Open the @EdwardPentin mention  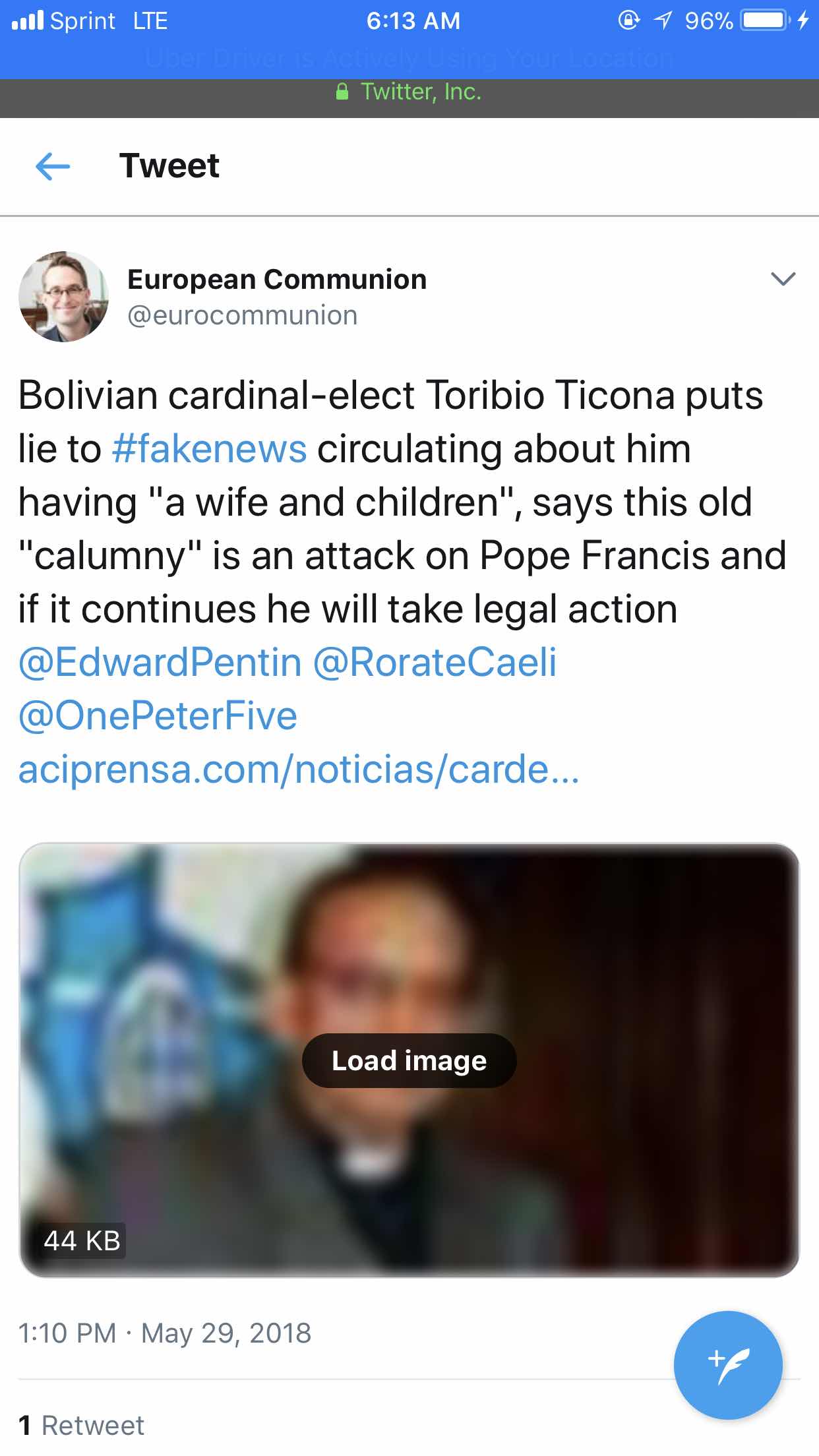tap(160, 662)
